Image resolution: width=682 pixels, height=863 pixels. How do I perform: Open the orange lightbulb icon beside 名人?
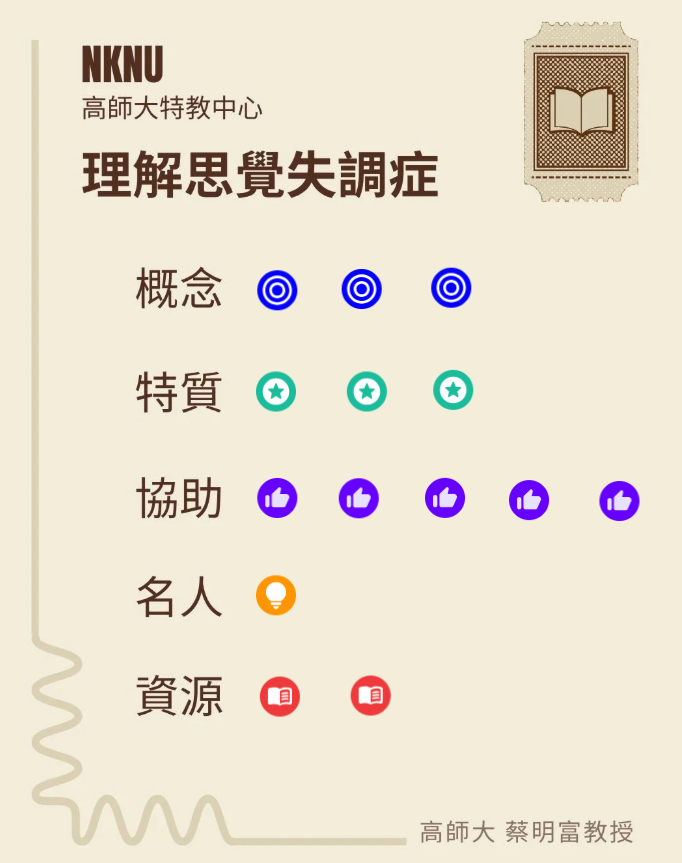pyautogui.click(x=276, y=595)
